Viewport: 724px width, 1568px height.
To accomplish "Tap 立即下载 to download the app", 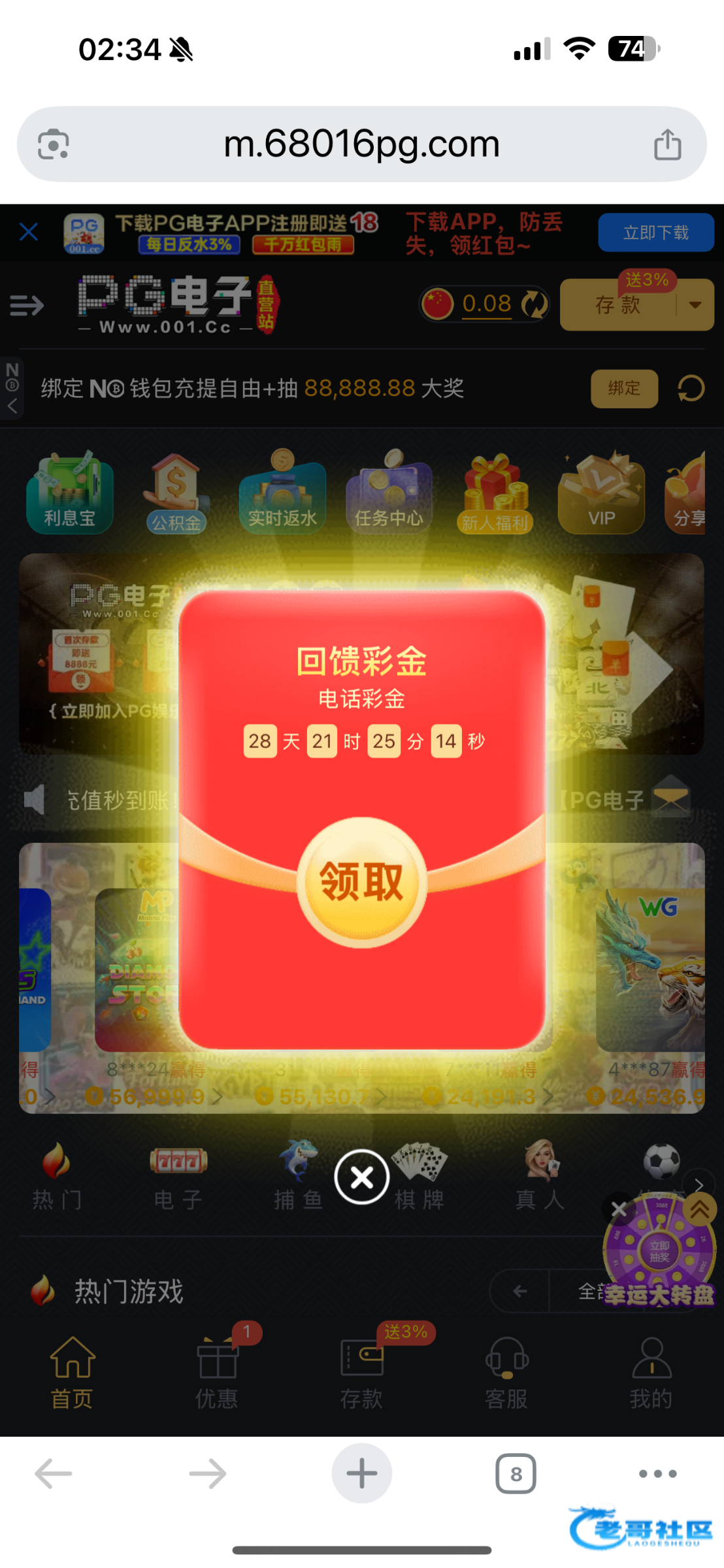I will (x=655, y=233).
